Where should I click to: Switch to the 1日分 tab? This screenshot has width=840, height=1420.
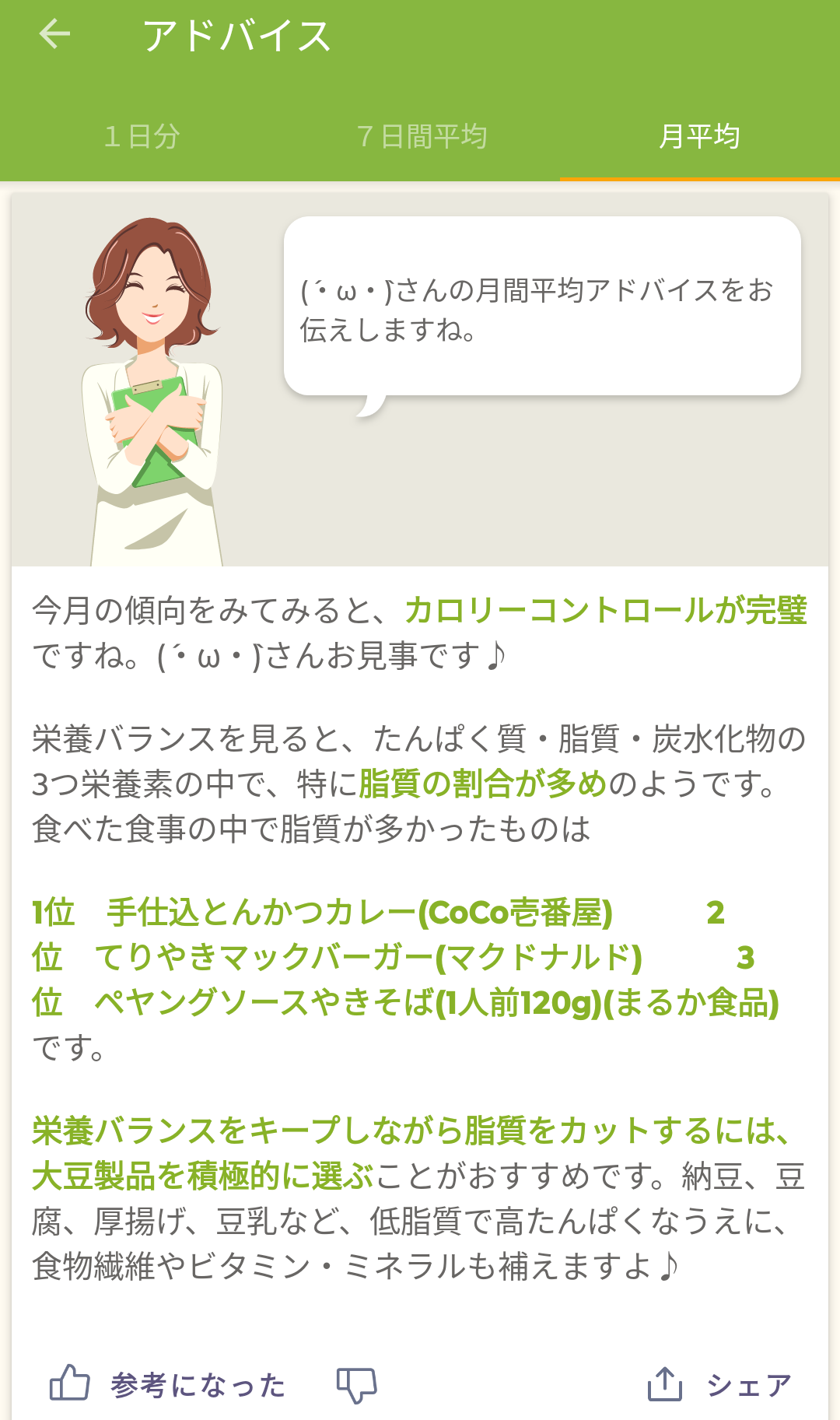(141, 137)
